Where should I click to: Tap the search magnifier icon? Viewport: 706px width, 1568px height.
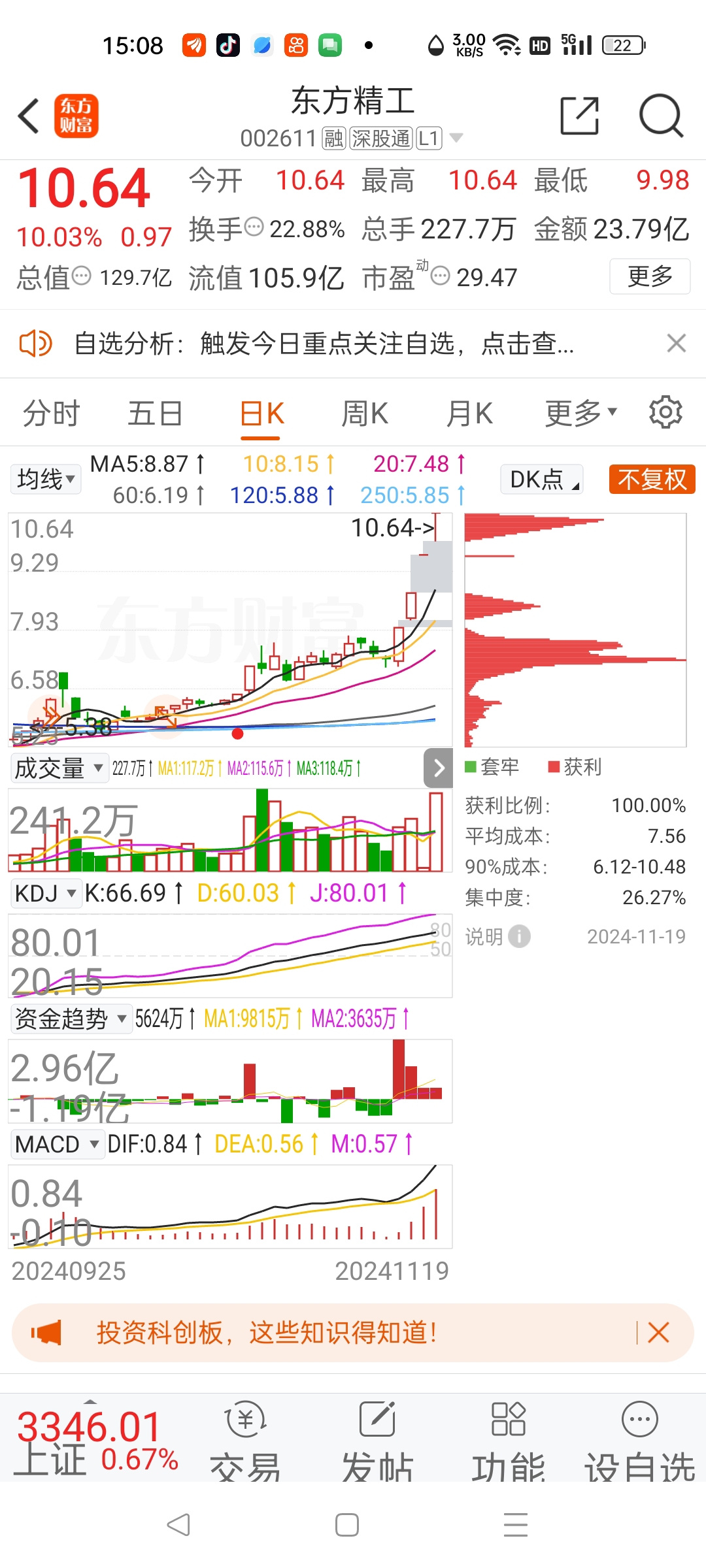(x=660, y=115)
